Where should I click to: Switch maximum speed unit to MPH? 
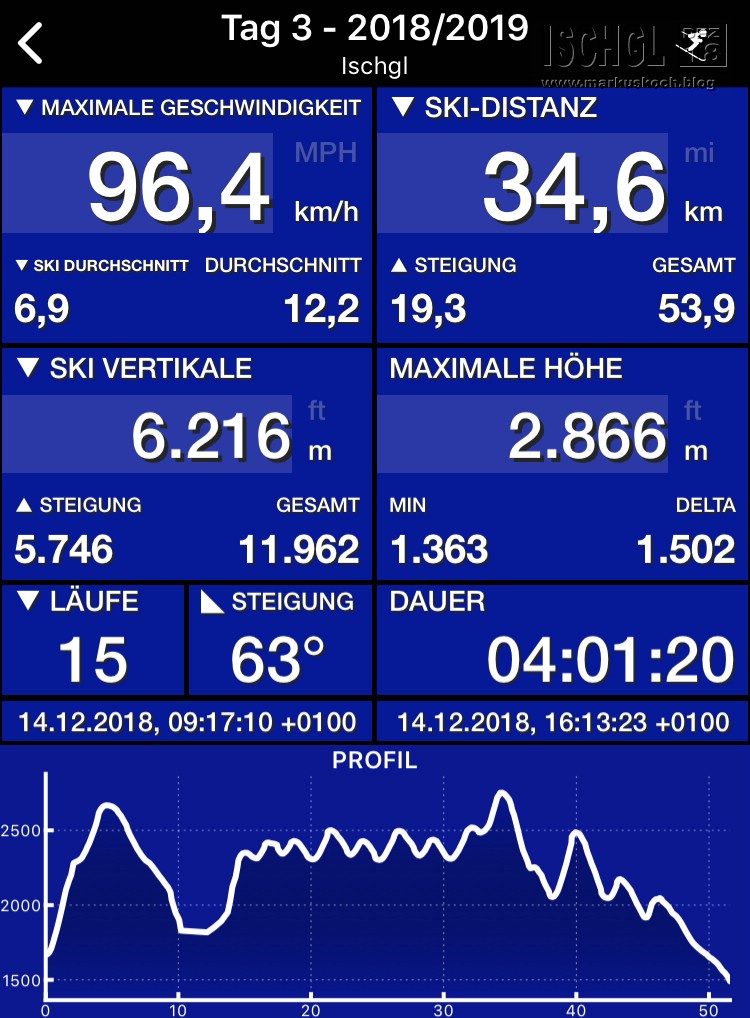[x=325, y=153]
